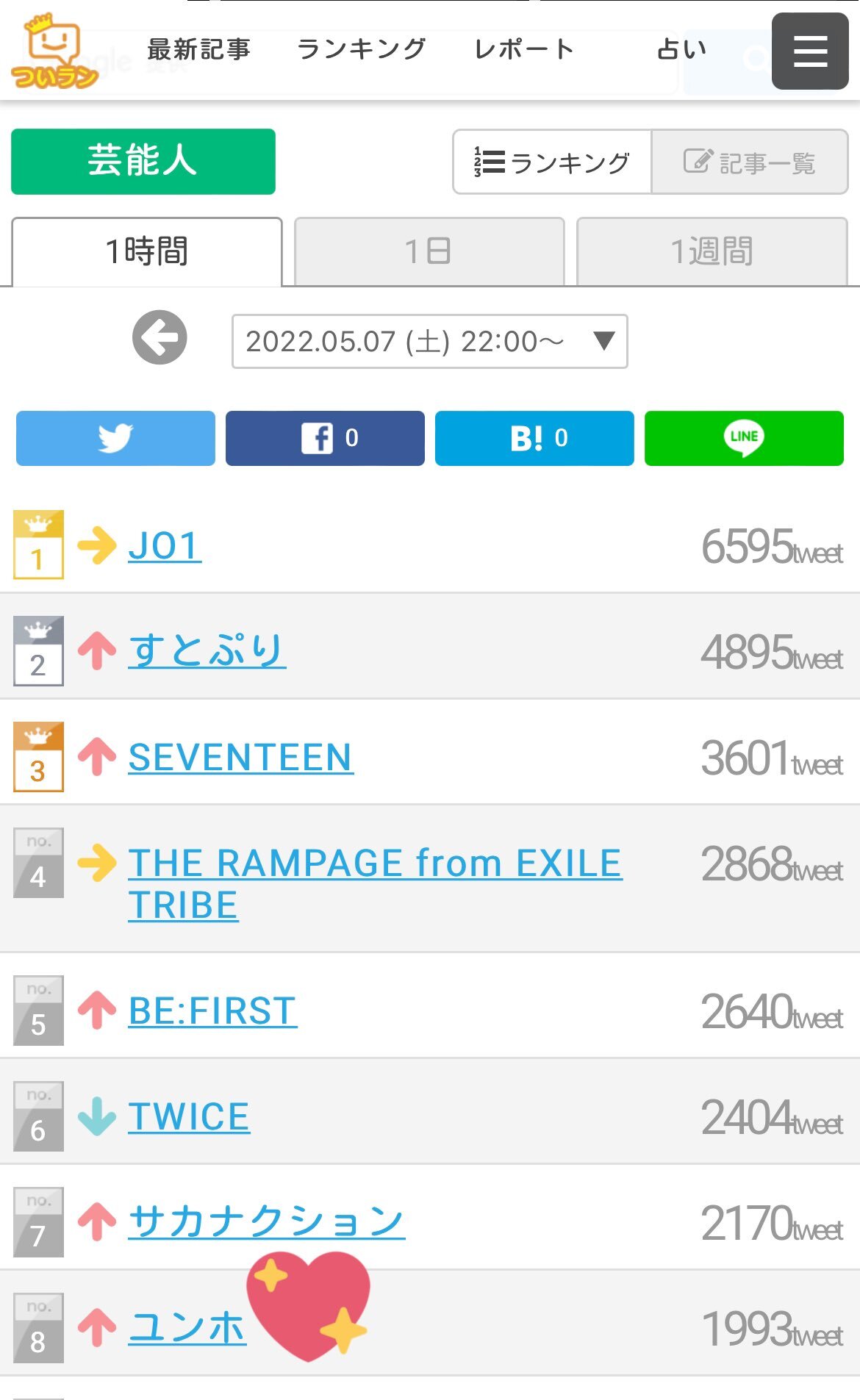This screenshot has height=1400, width=860.
Task: Open the hamburger menu
Action: coord(810,51)
